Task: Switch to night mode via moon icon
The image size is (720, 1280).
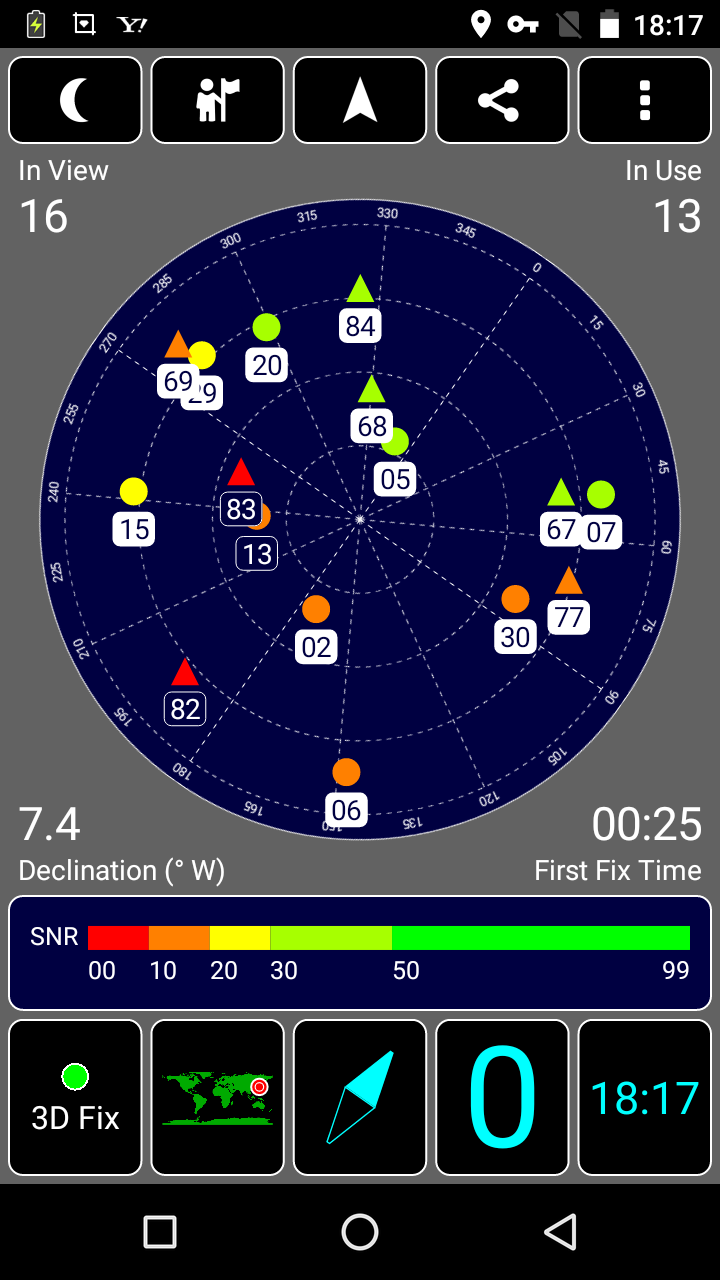Action: coord(75,100)
